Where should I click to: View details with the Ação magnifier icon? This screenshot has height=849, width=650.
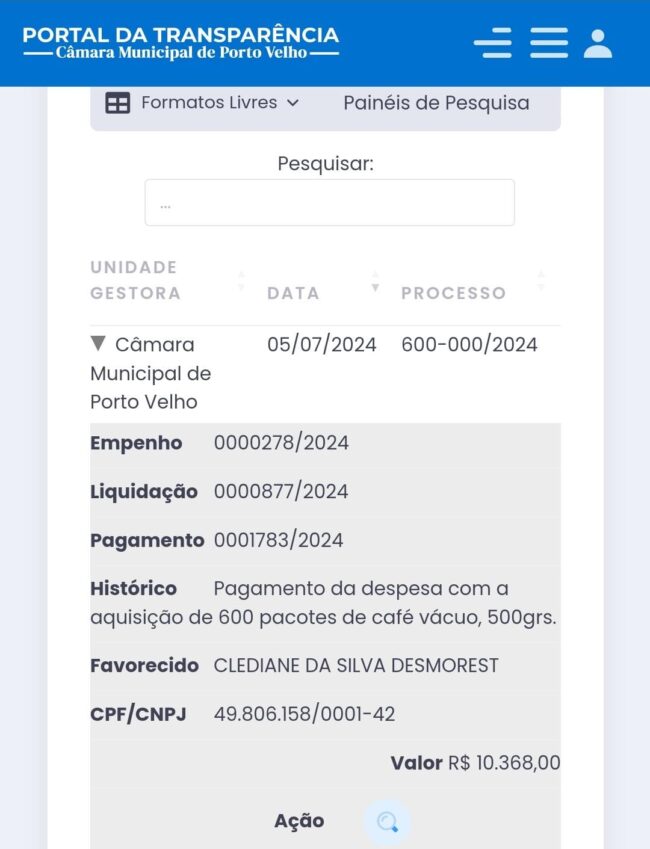(x=387, y=822)
